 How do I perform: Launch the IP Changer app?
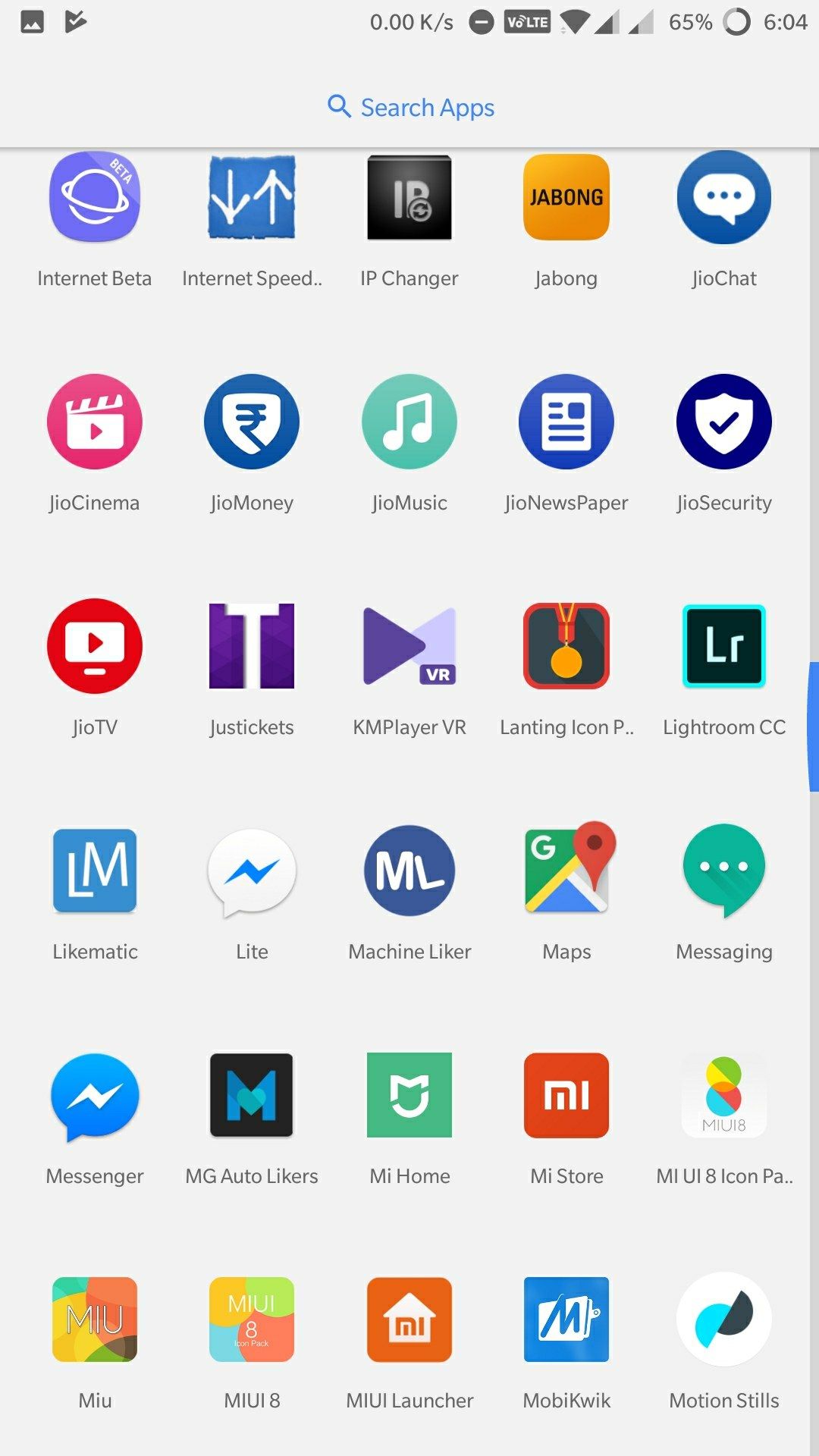coord(409,197)
